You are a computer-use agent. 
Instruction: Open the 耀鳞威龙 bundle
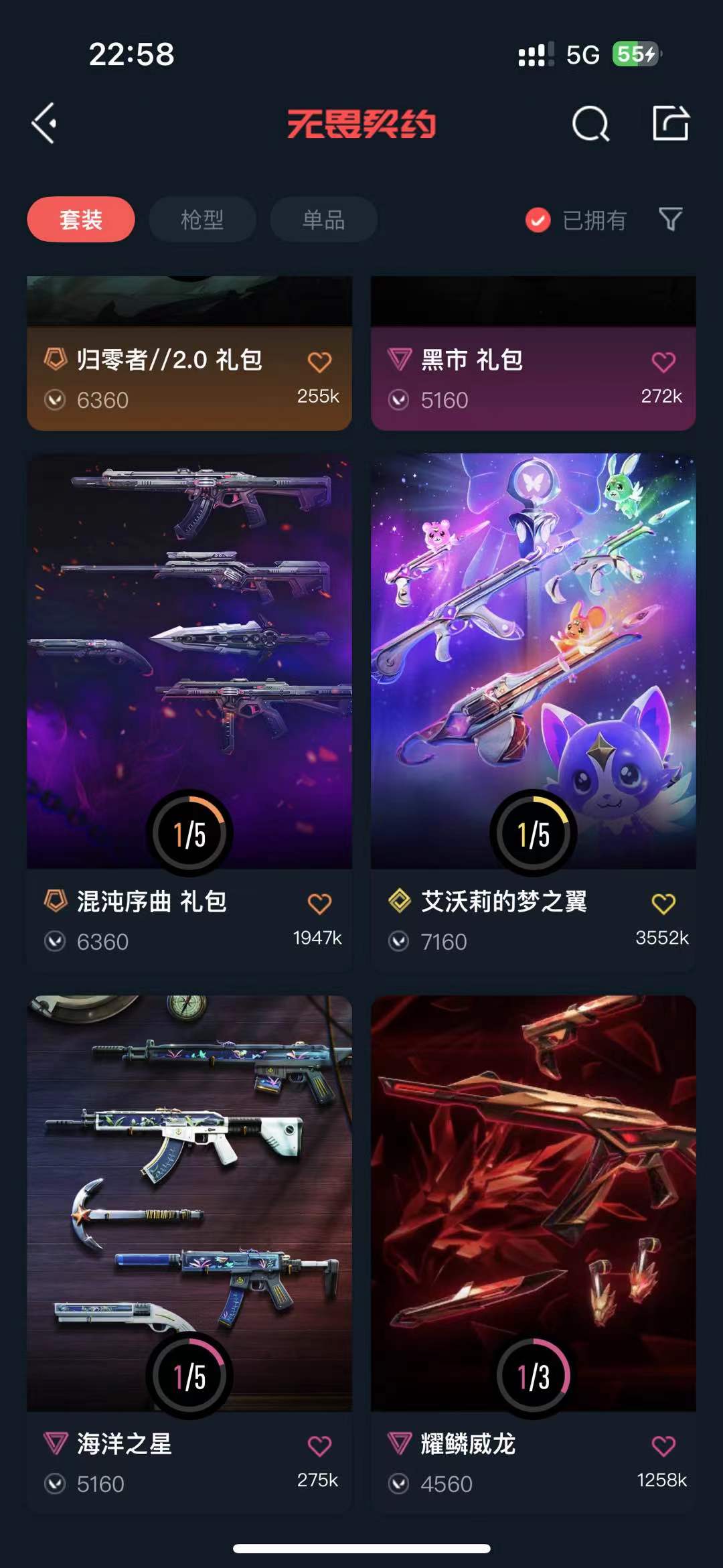click(534, 1206)
